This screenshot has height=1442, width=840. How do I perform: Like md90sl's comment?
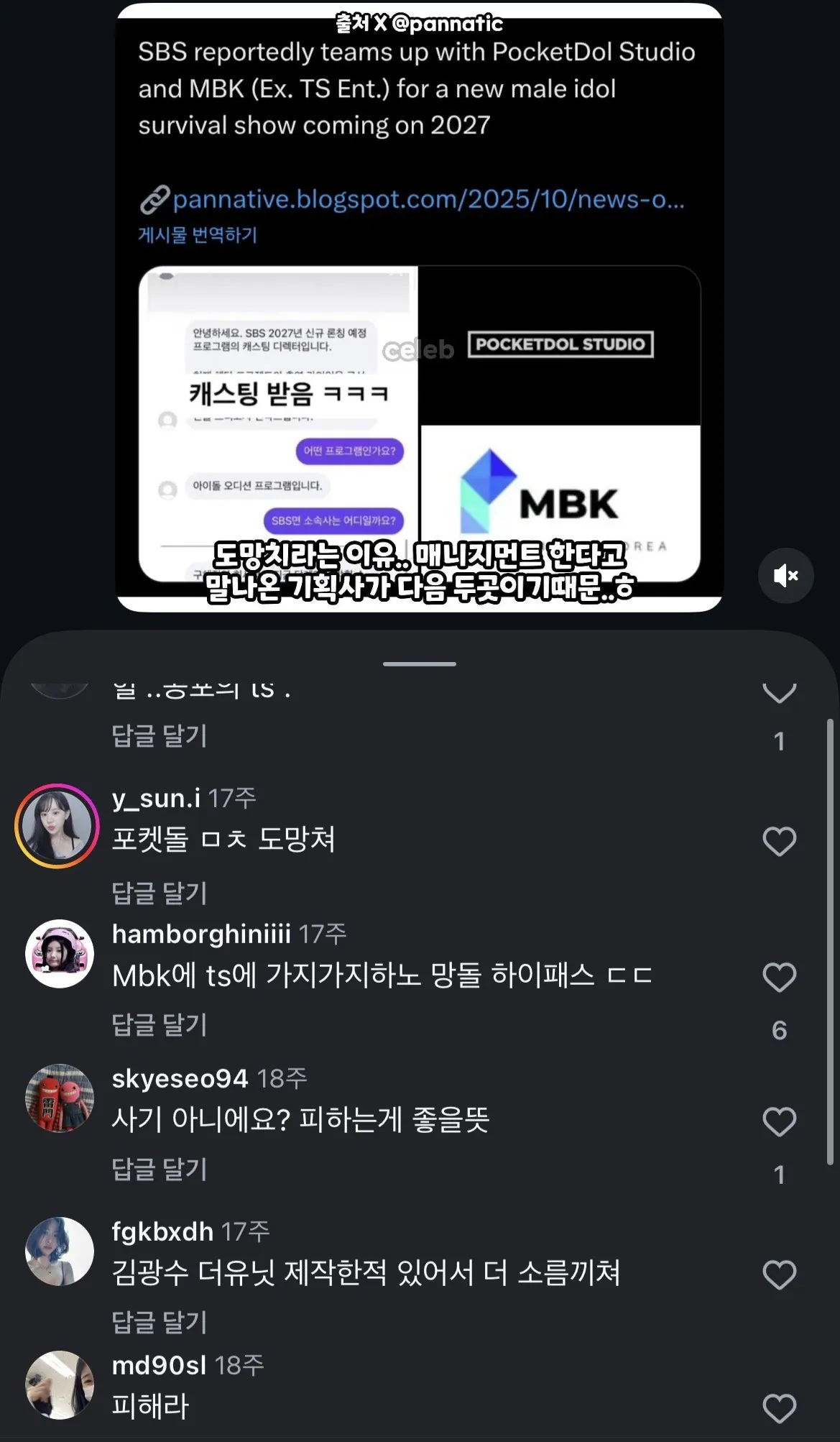point(779,1408)
